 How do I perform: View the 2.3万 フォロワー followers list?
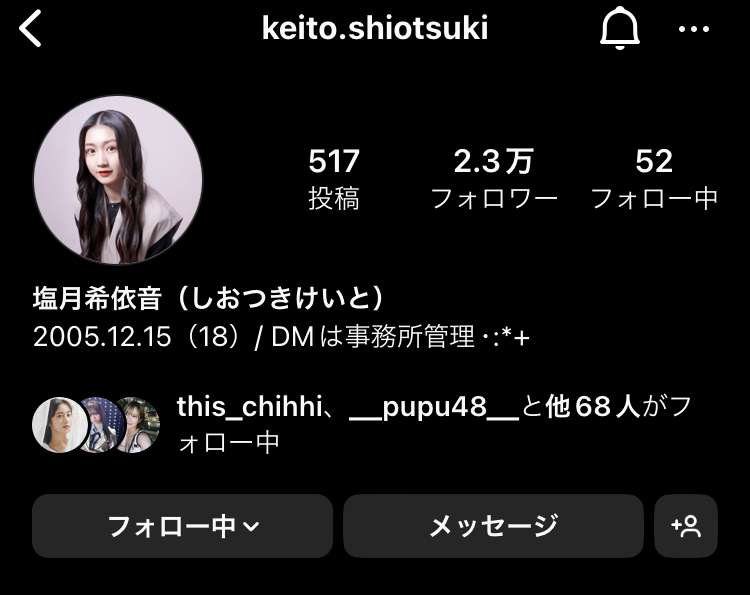click(x=493, y=179)
